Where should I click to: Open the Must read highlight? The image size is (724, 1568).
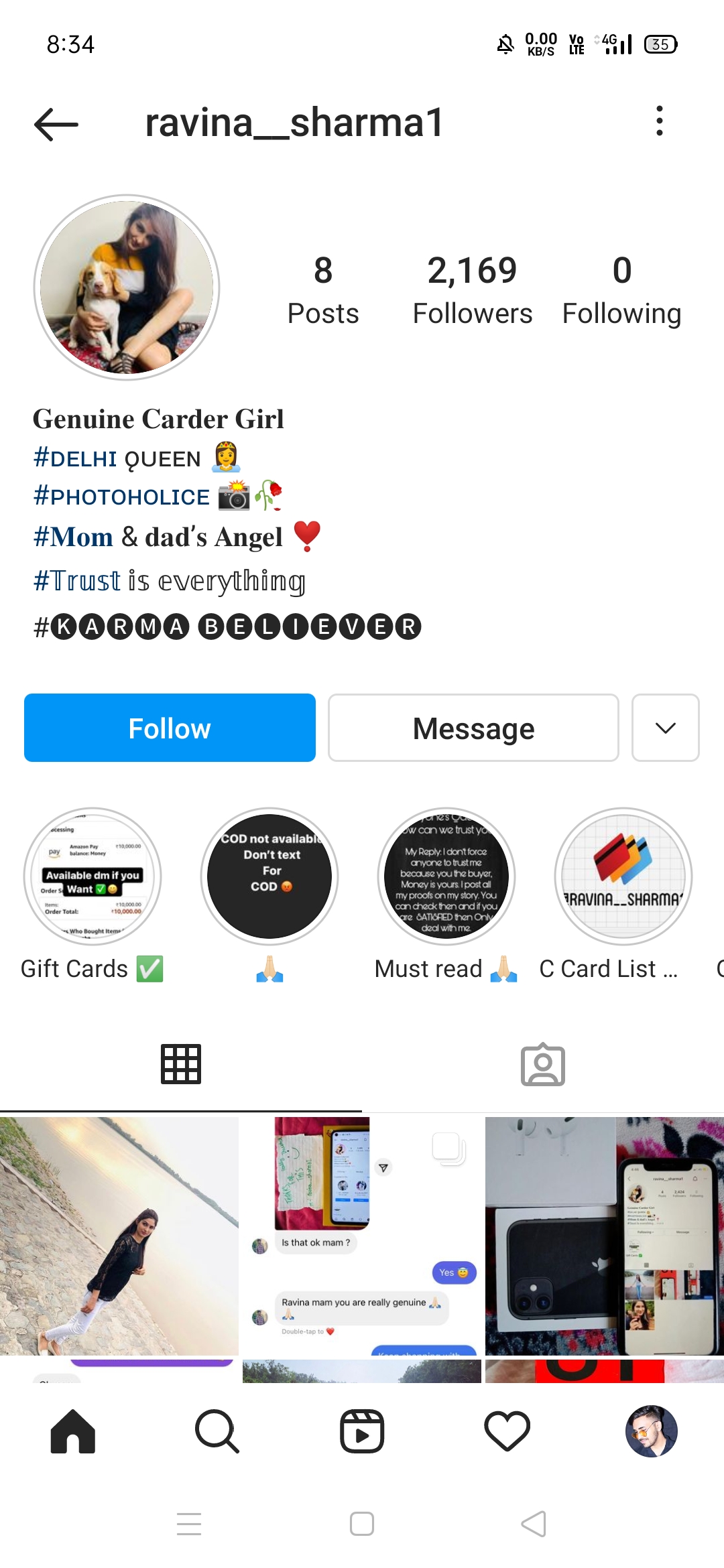(x=446, y=876)
